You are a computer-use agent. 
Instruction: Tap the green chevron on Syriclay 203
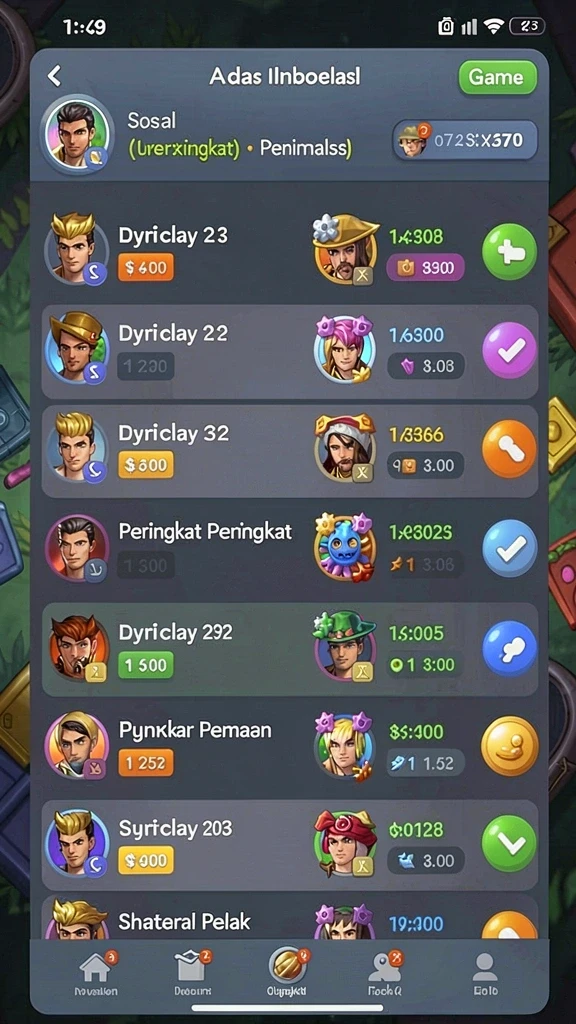coord(509,844)
